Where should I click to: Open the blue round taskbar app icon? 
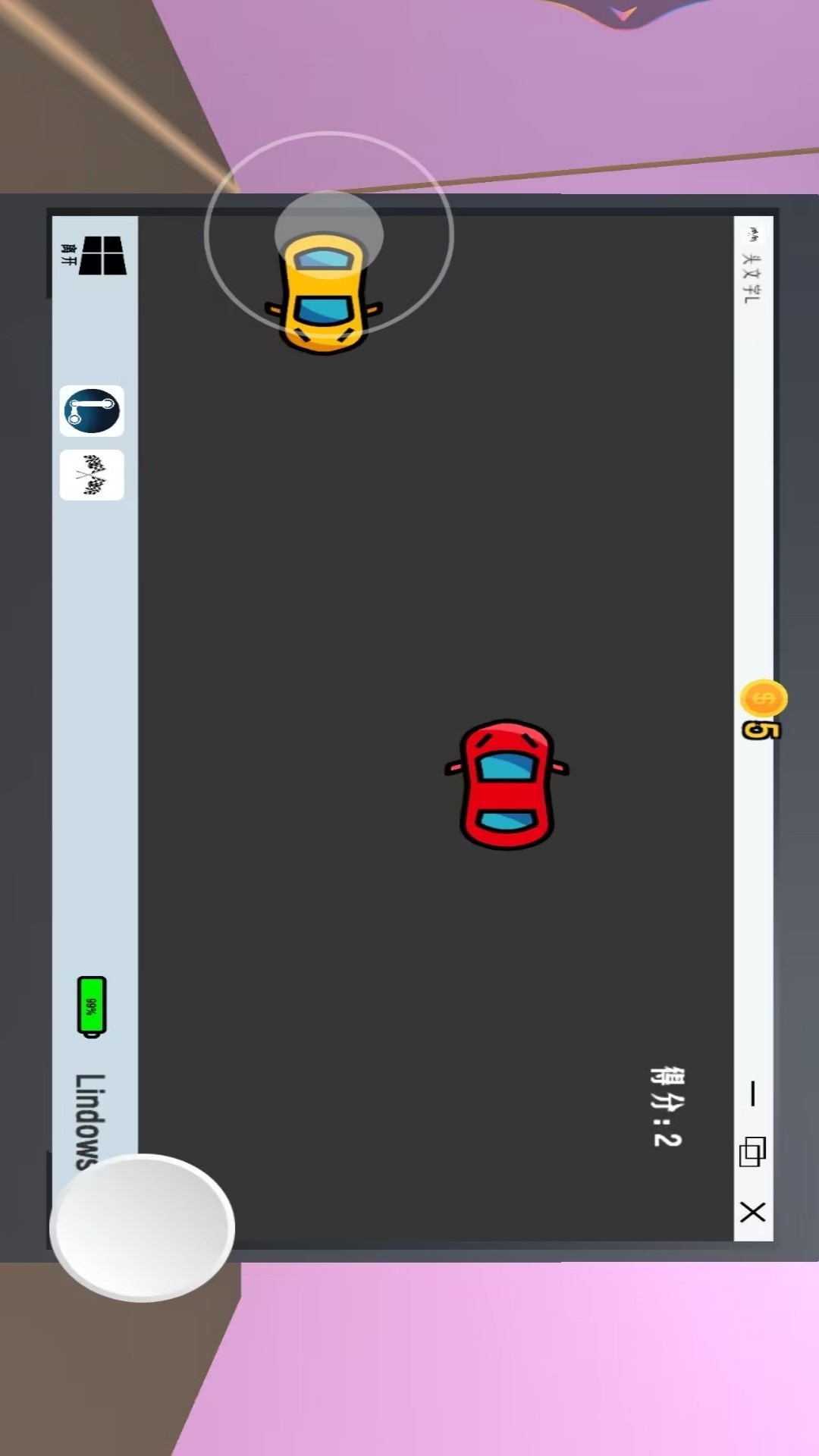pyautogui.click(x=92, y=411)
